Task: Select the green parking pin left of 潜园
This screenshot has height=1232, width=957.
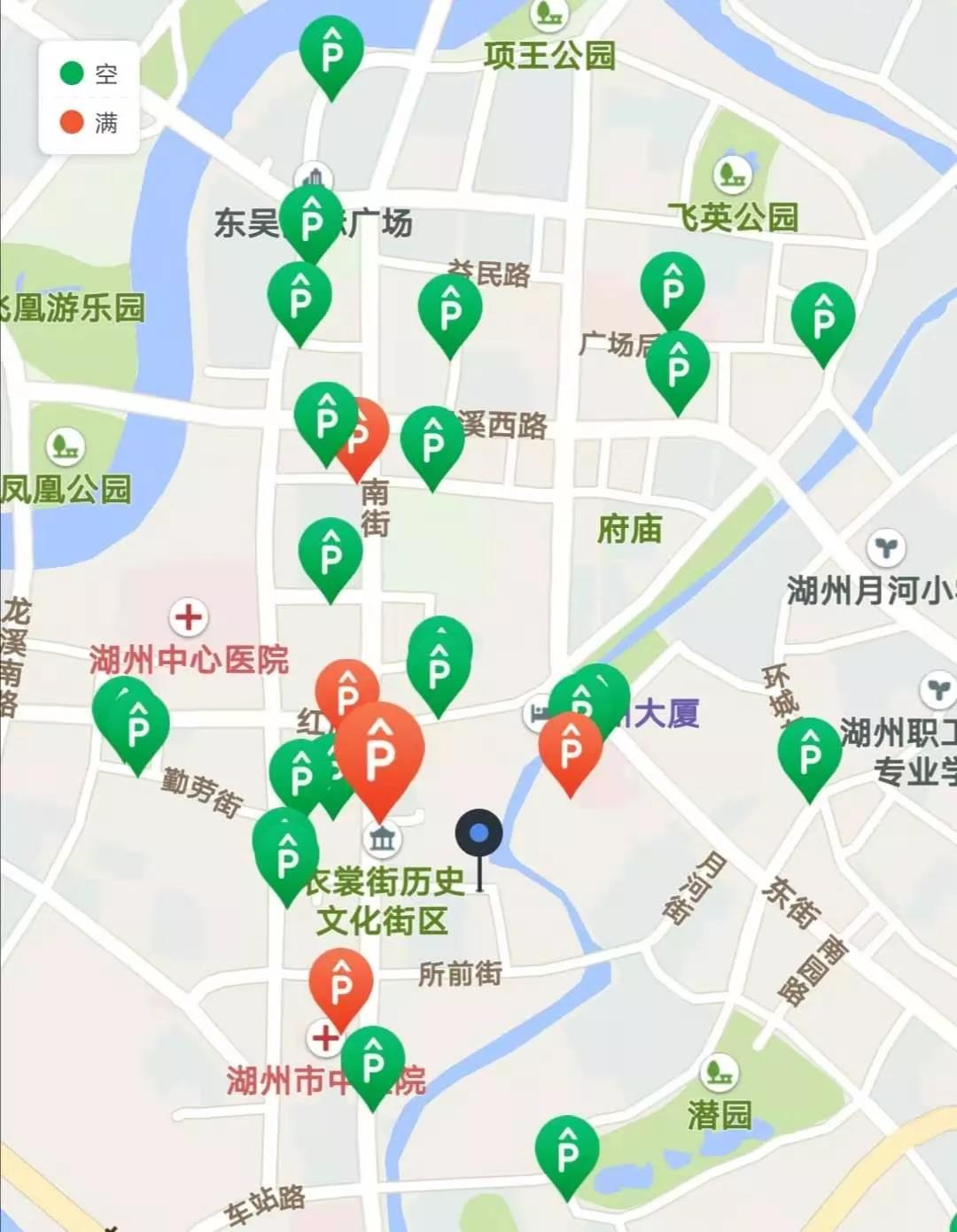Action: [567, 1151]
